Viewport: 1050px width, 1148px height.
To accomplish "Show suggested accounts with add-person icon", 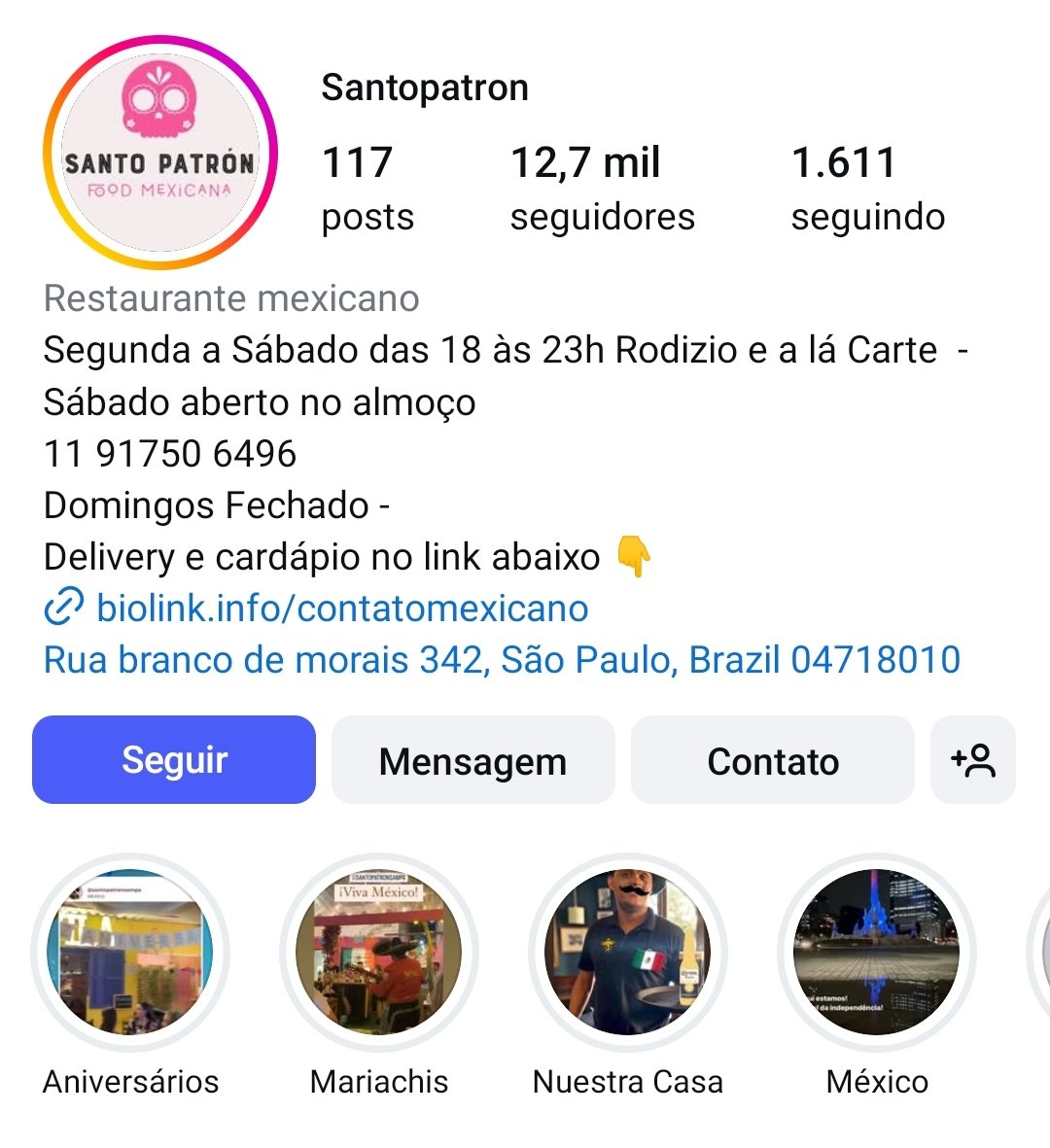I will pos(972,760).
